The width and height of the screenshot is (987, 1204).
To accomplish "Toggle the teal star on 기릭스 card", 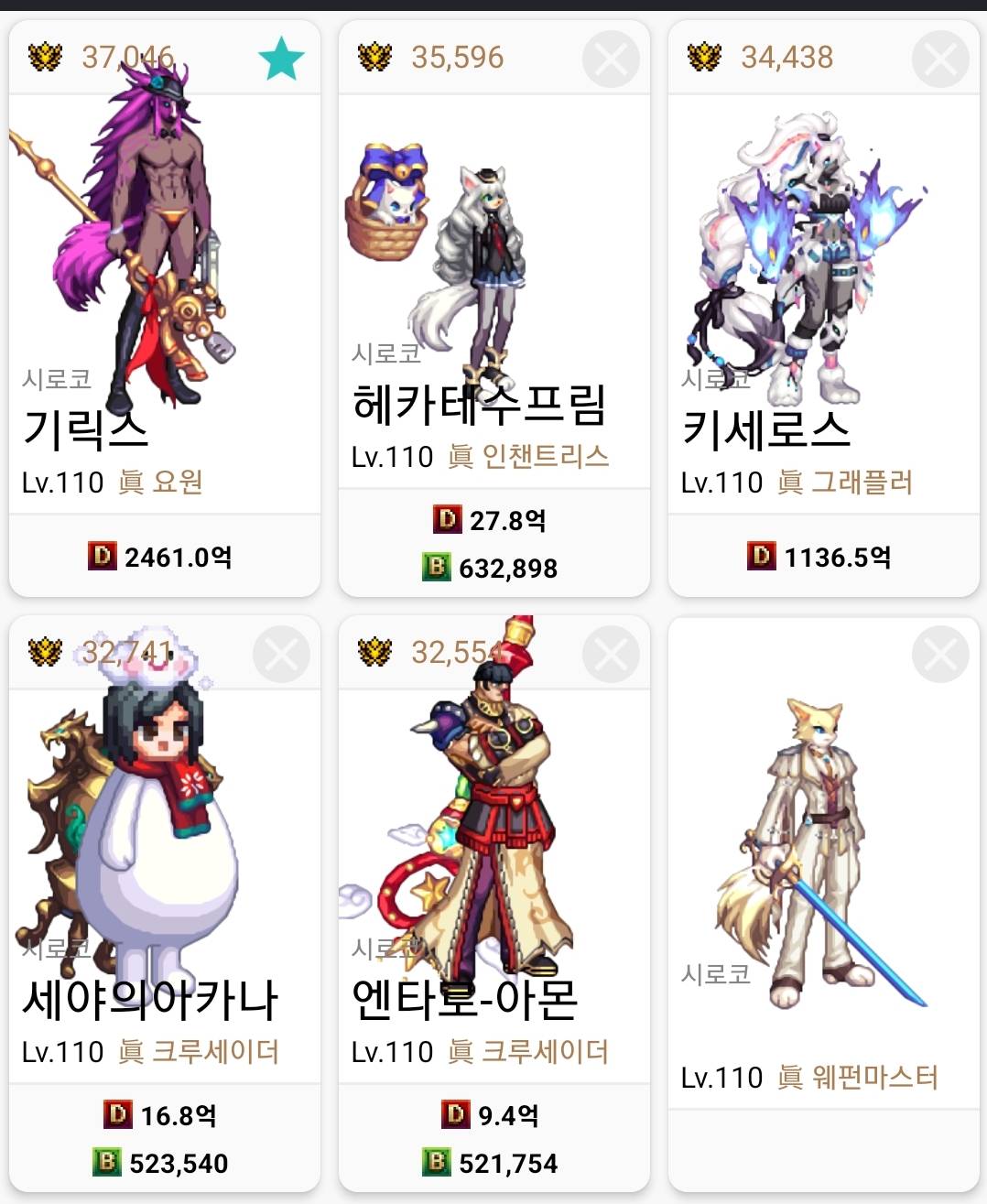I will click(281, 59).
